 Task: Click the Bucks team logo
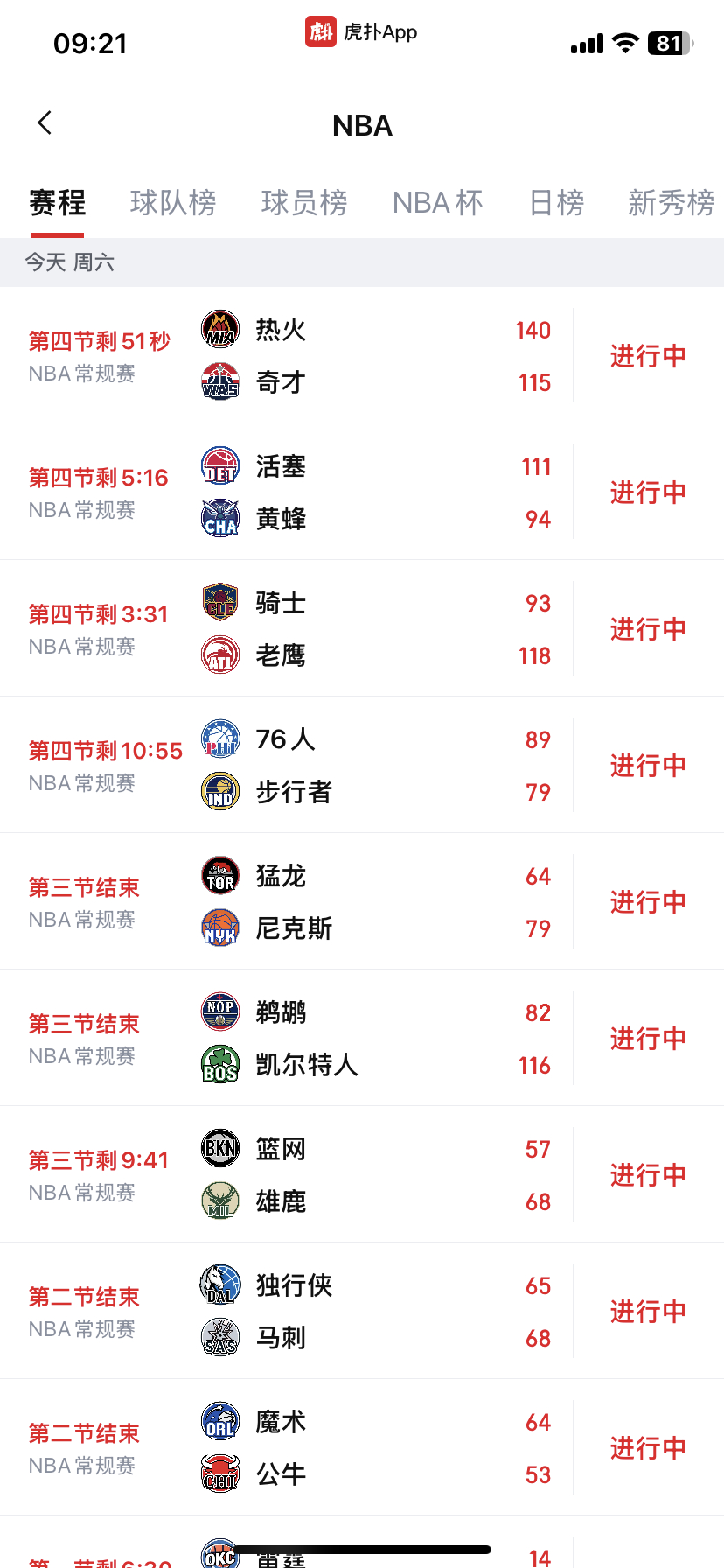click(219, 1201)
